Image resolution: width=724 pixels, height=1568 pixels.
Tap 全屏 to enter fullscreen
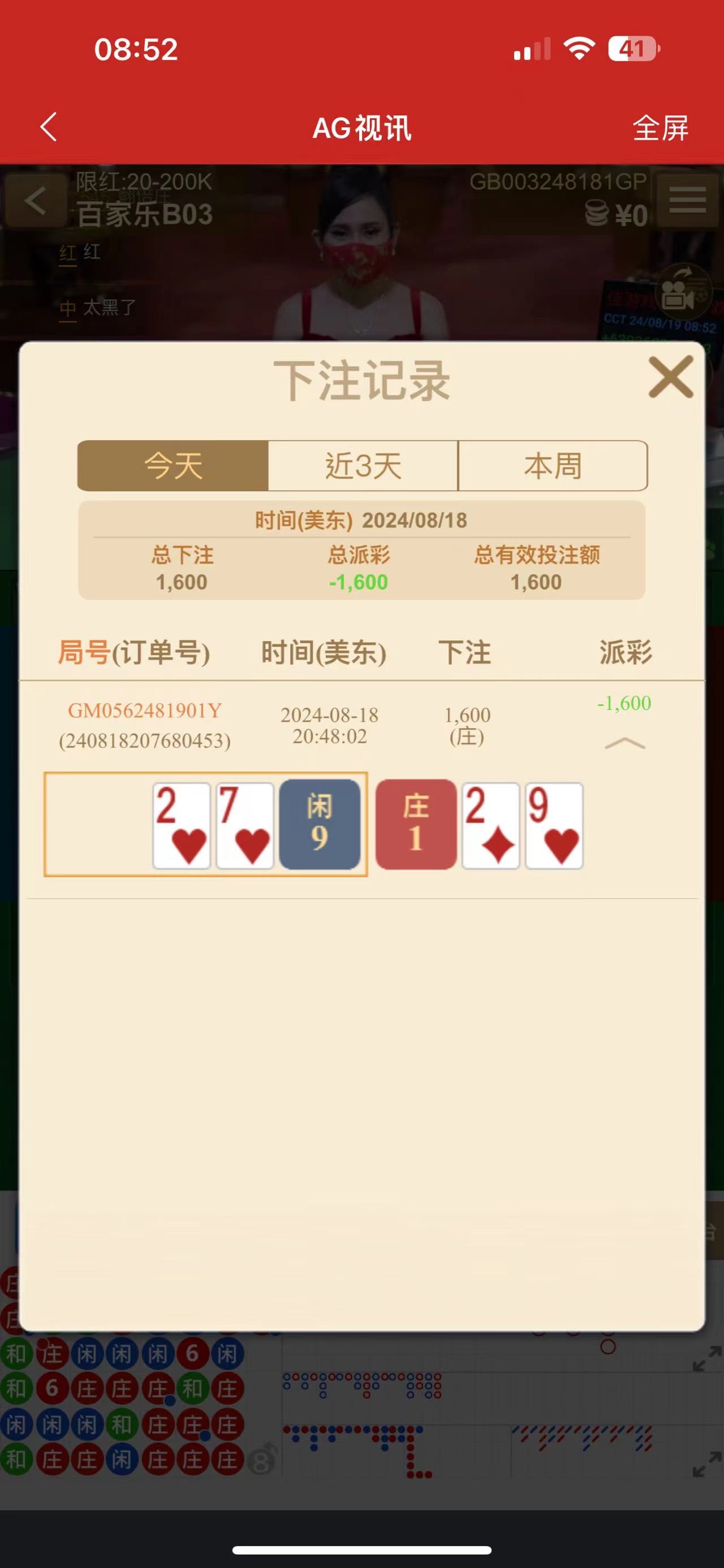pyautogui.click(x=660, y=128)
